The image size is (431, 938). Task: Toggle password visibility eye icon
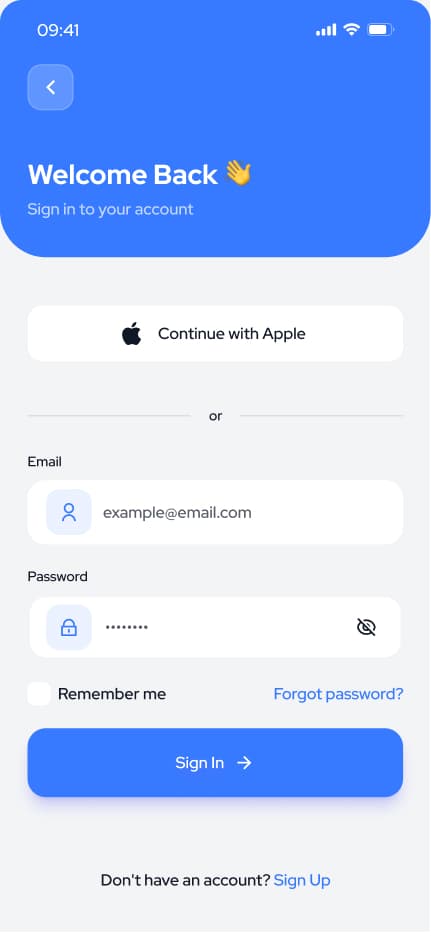(366, 627)
